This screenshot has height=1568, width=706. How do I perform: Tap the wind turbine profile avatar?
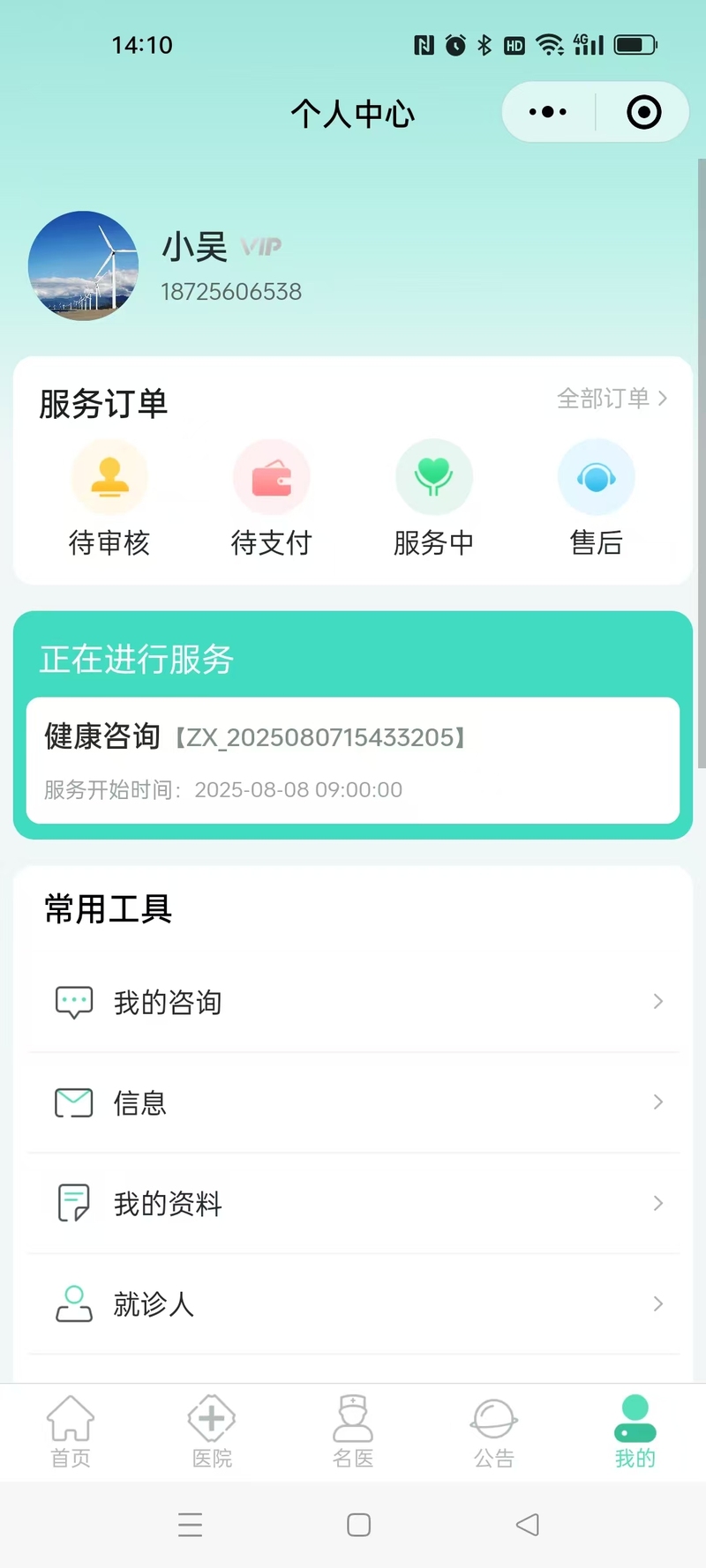click(x=84, y=265)
